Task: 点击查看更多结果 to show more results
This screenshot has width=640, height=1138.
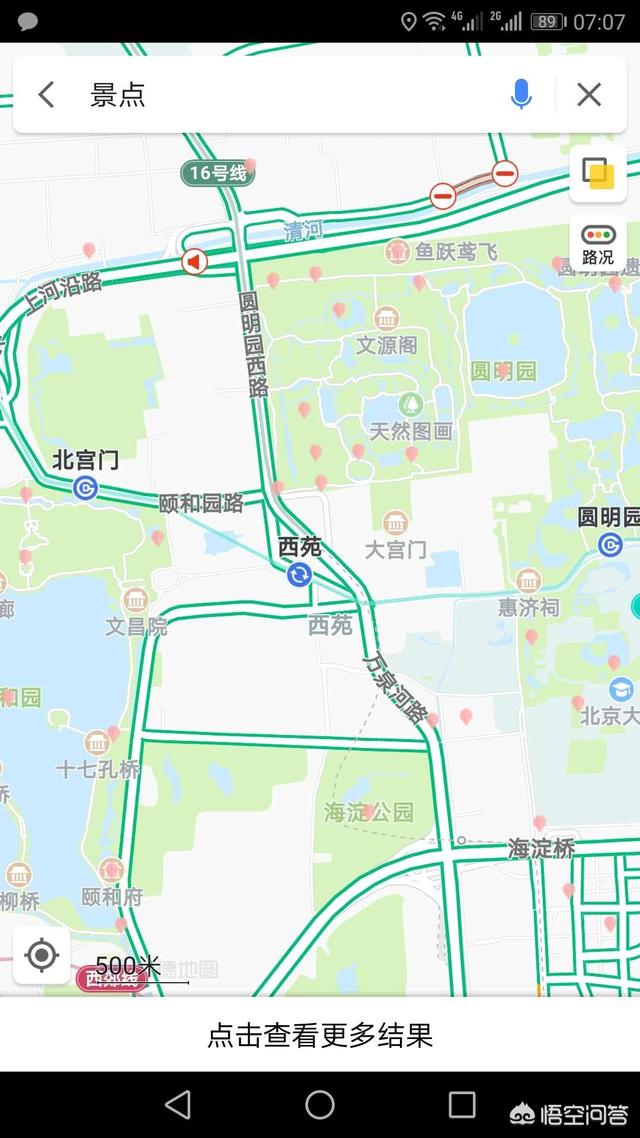Action: coord(320,1034)
